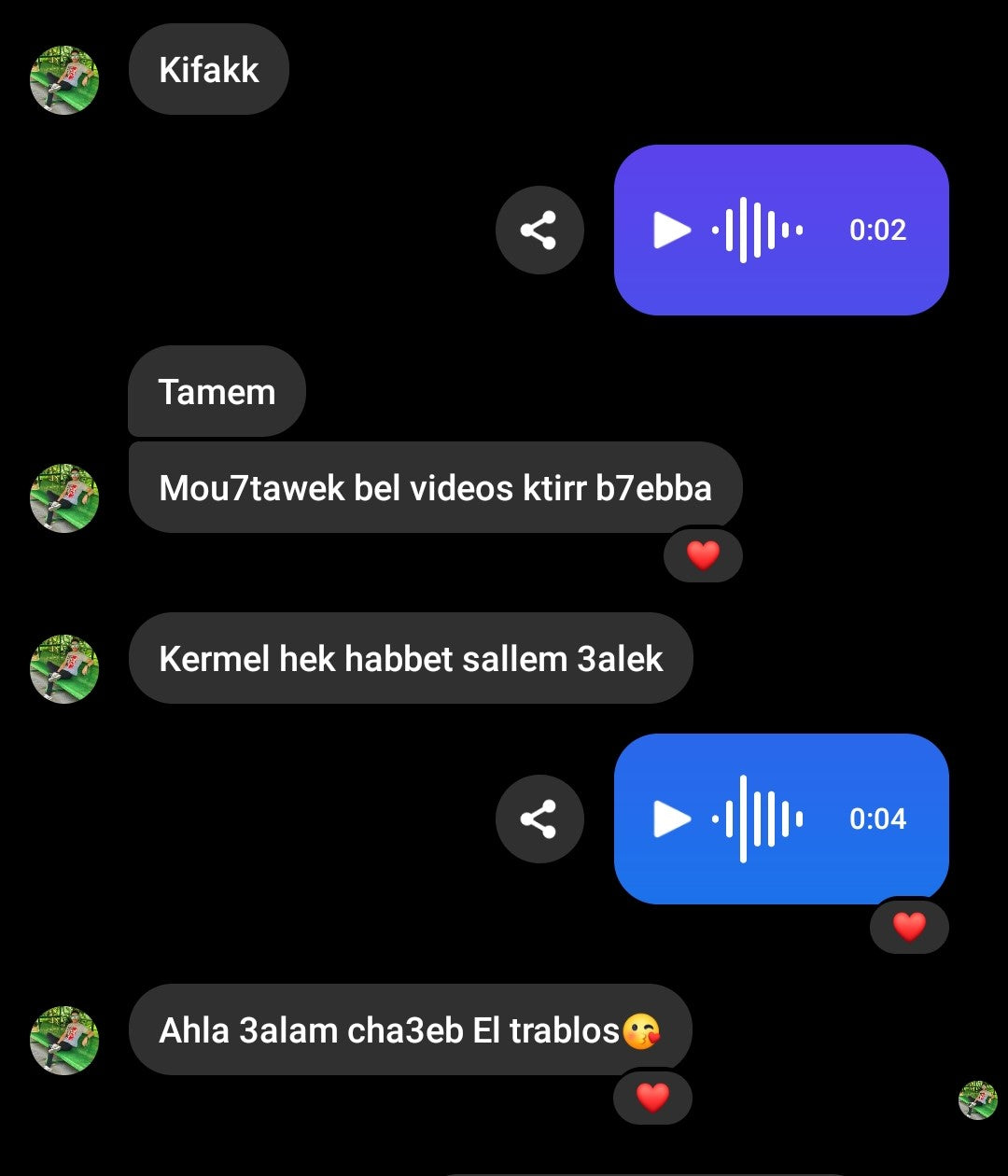Open sender's avatar beside Kermel hek message
The width and height of the screenshot is (1008, 1176).
click(x=64, y=668)
